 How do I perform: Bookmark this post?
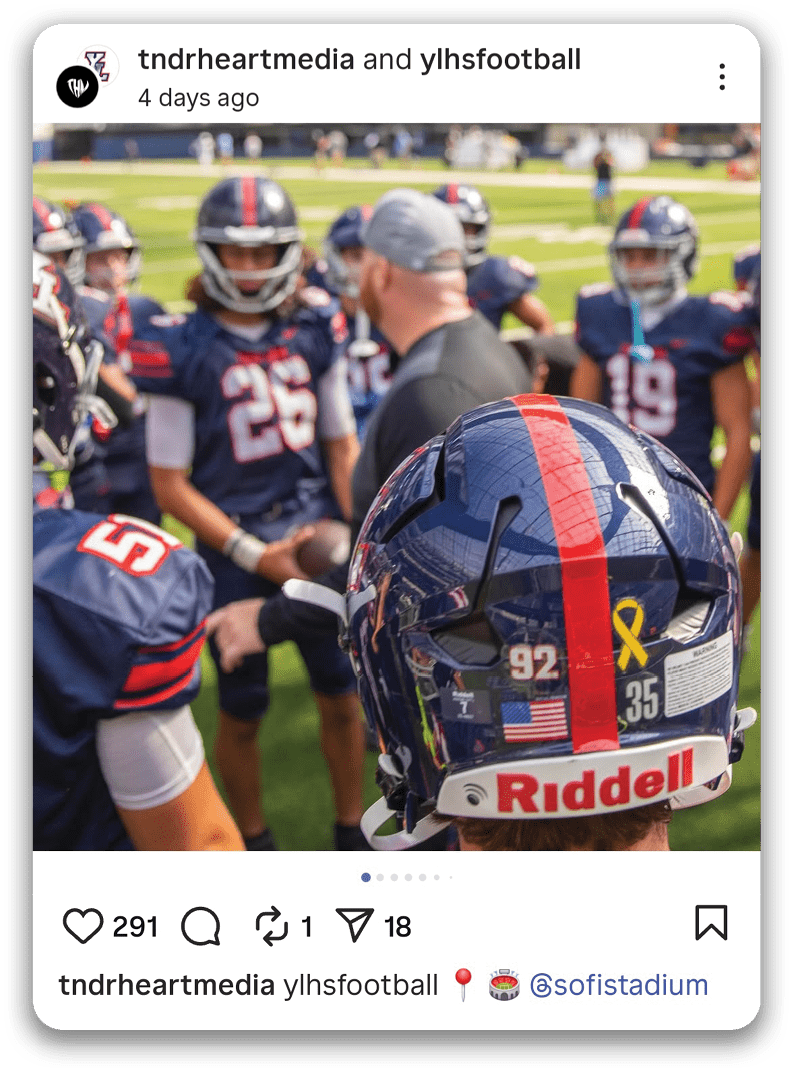coord(711,923)
